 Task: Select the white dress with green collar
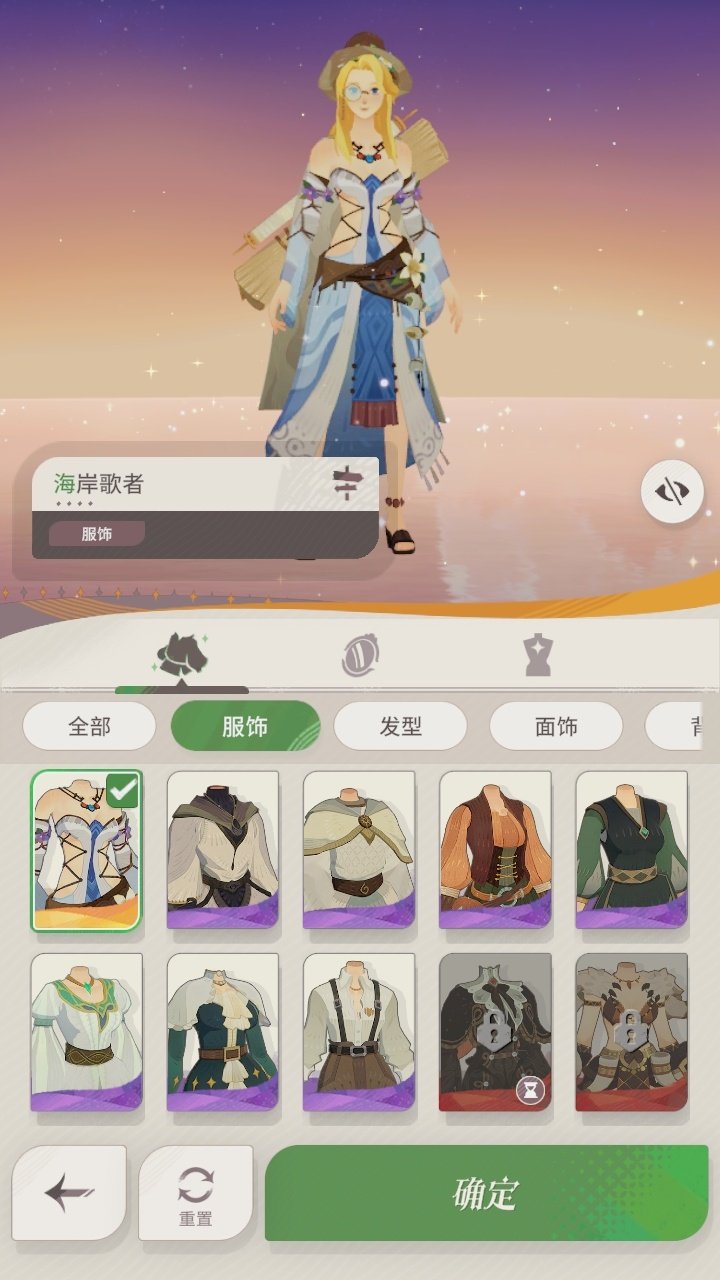point(87,1032)
